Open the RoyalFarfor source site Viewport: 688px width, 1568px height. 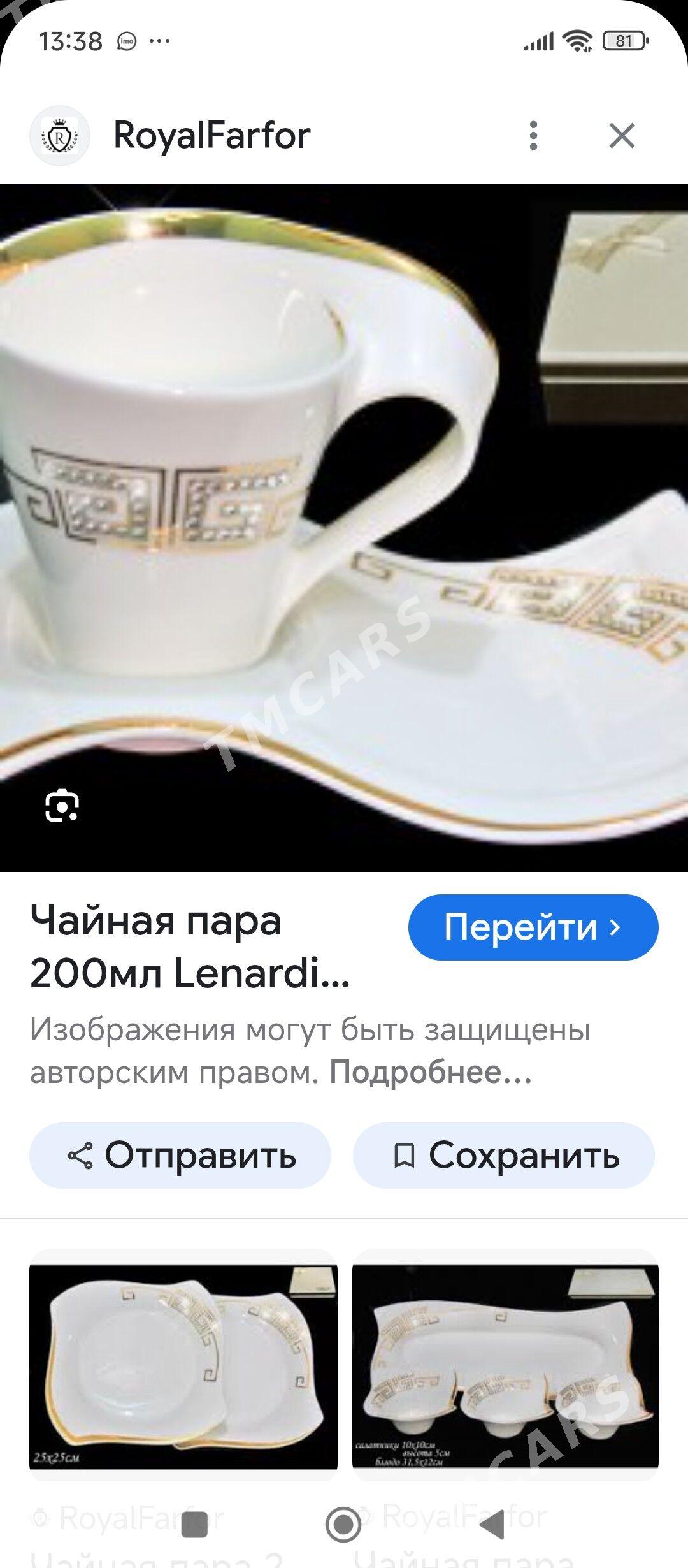coord(211,136)
